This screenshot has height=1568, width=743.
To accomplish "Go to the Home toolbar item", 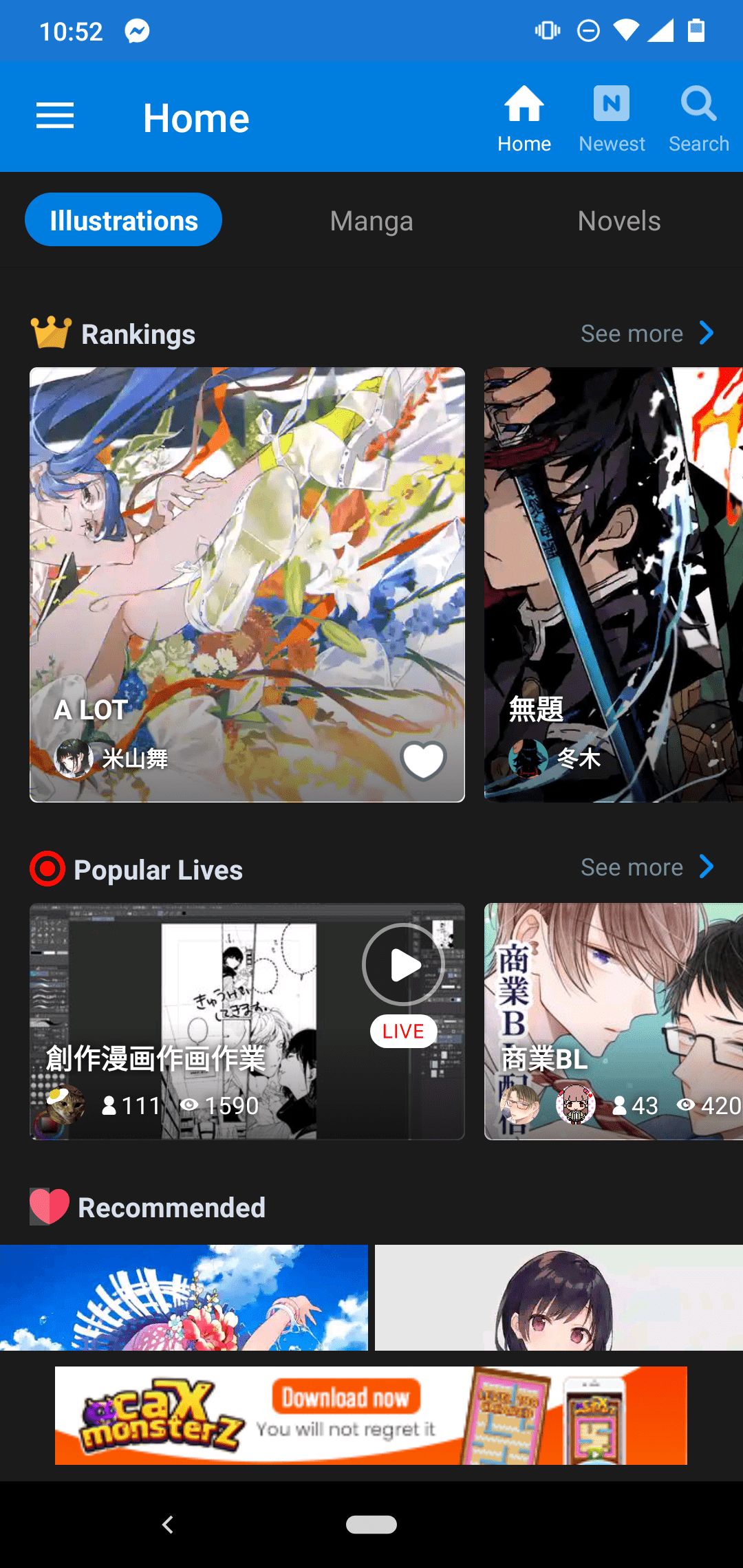I will [x=524, y=118].
